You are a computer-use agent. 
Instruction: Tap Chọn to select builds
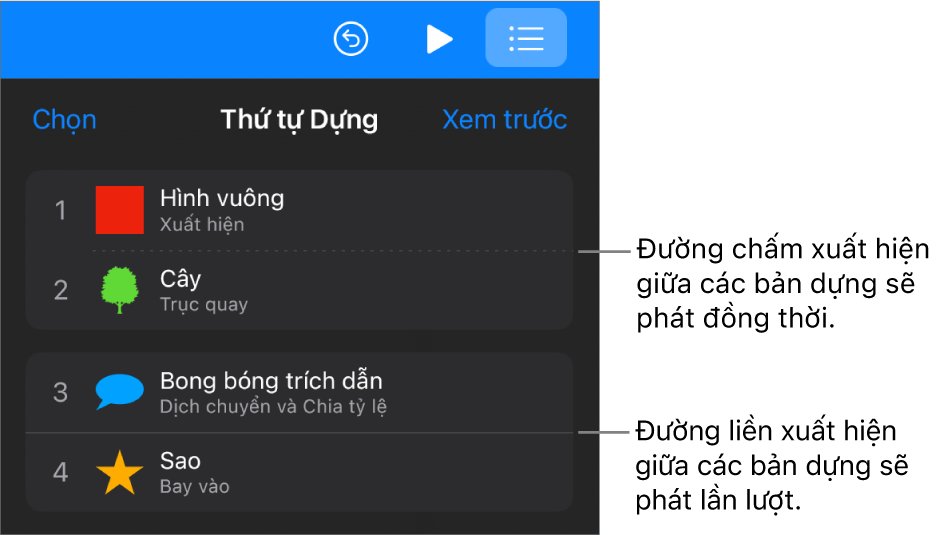coord(64,120)
